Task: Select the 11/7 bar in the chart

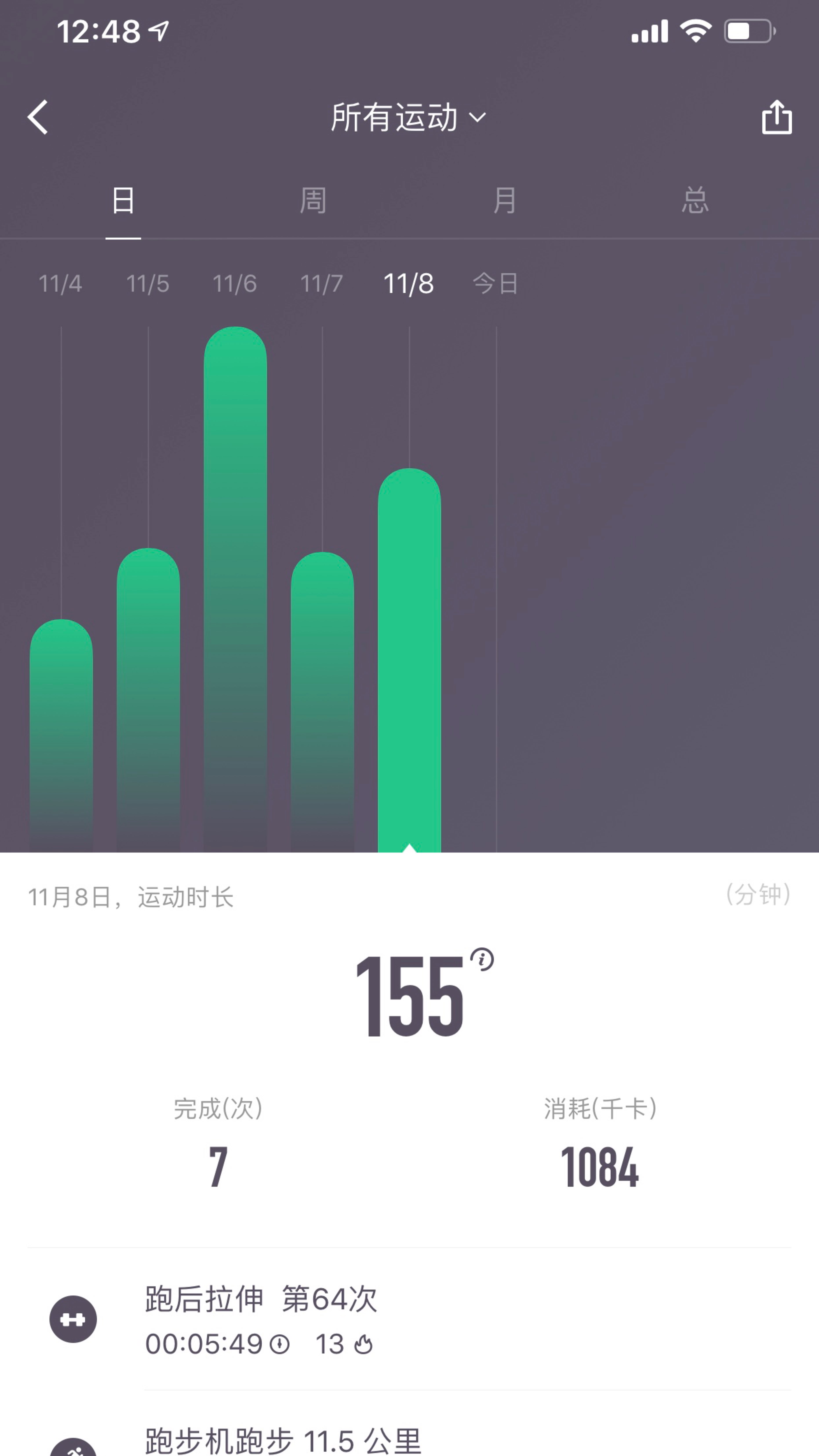Action: click(x=322, y=701)
